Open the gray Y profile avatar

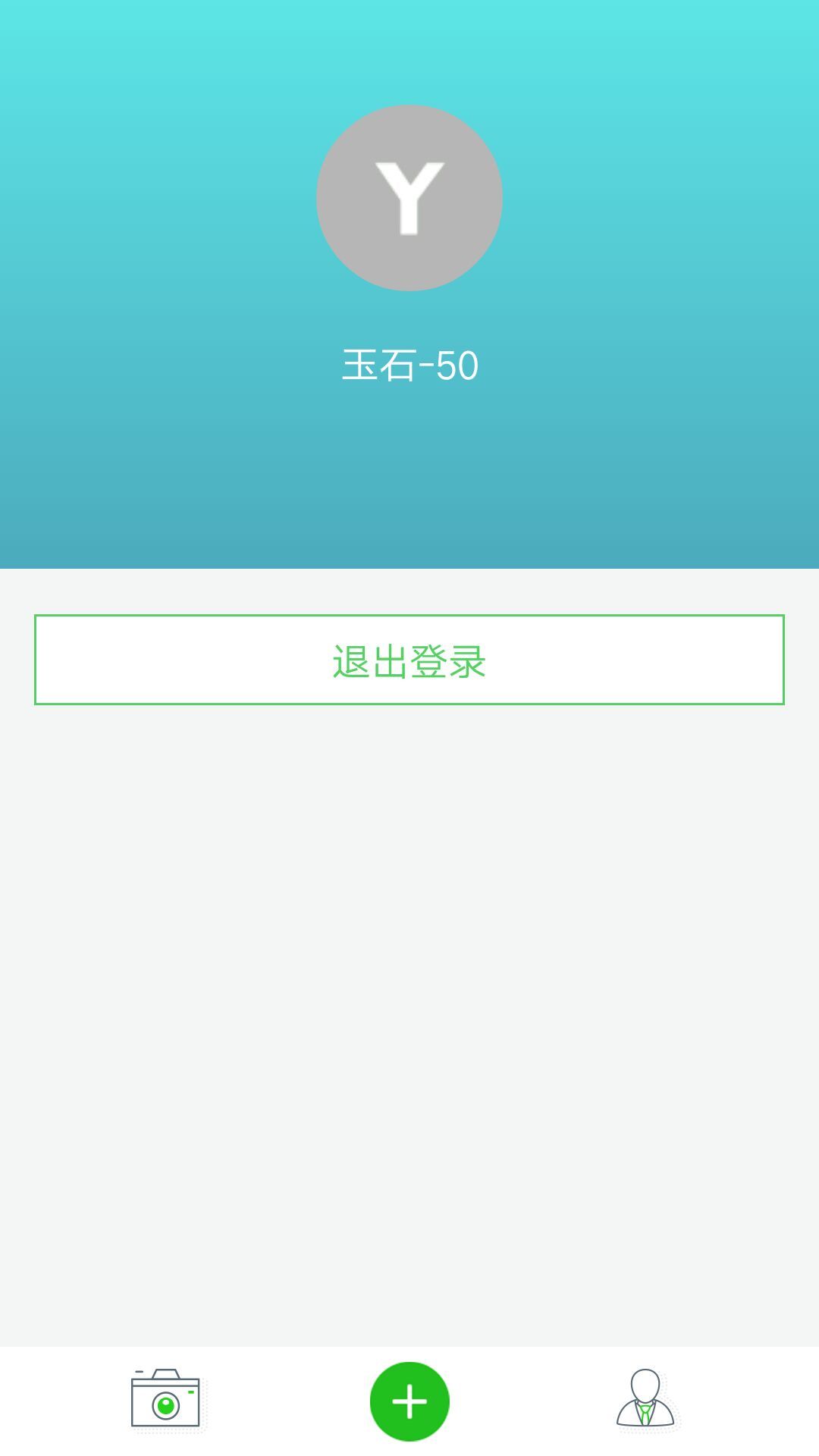409,198
